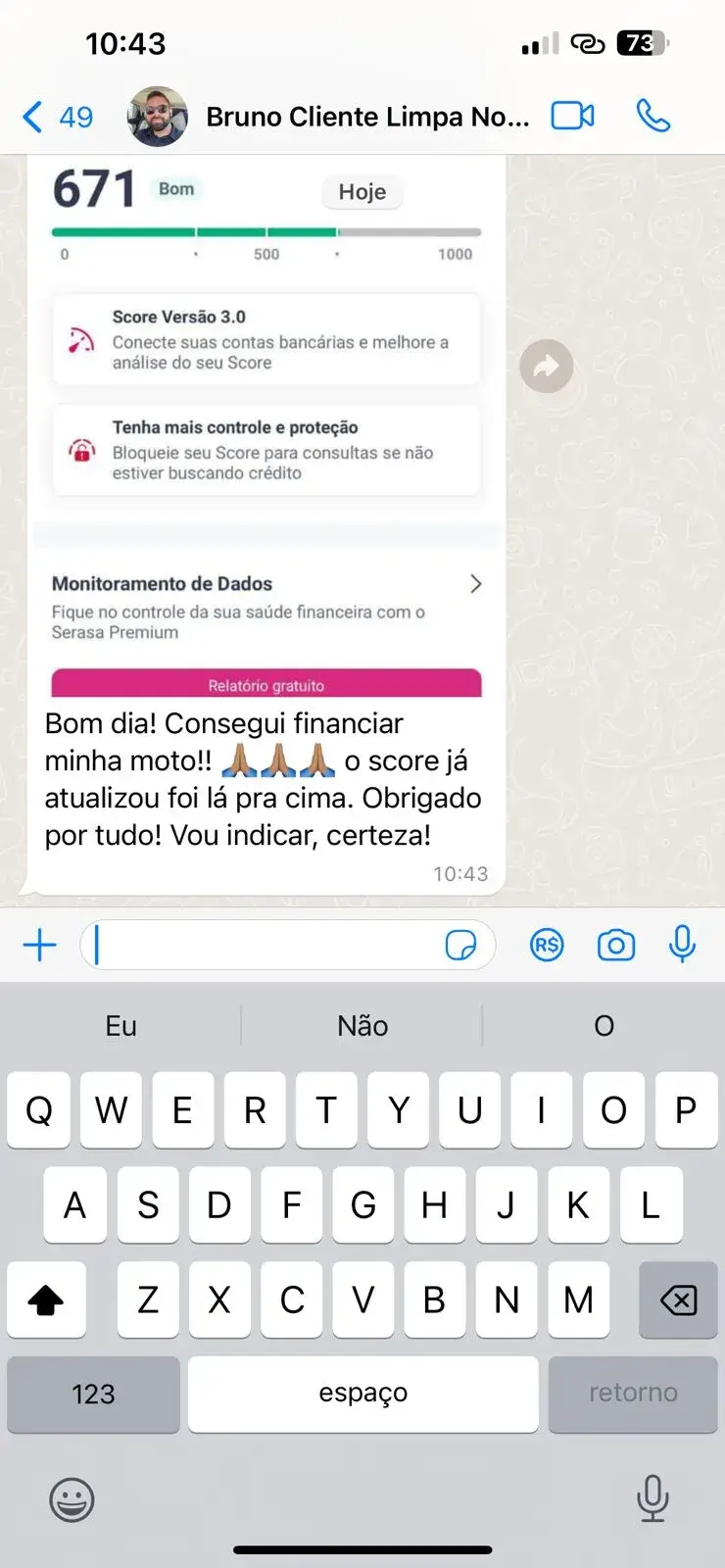The height and width of the screenshot is (1568, 725).
Task: Open the WhatsApp payments R$ icon
Action: (547, 945)
